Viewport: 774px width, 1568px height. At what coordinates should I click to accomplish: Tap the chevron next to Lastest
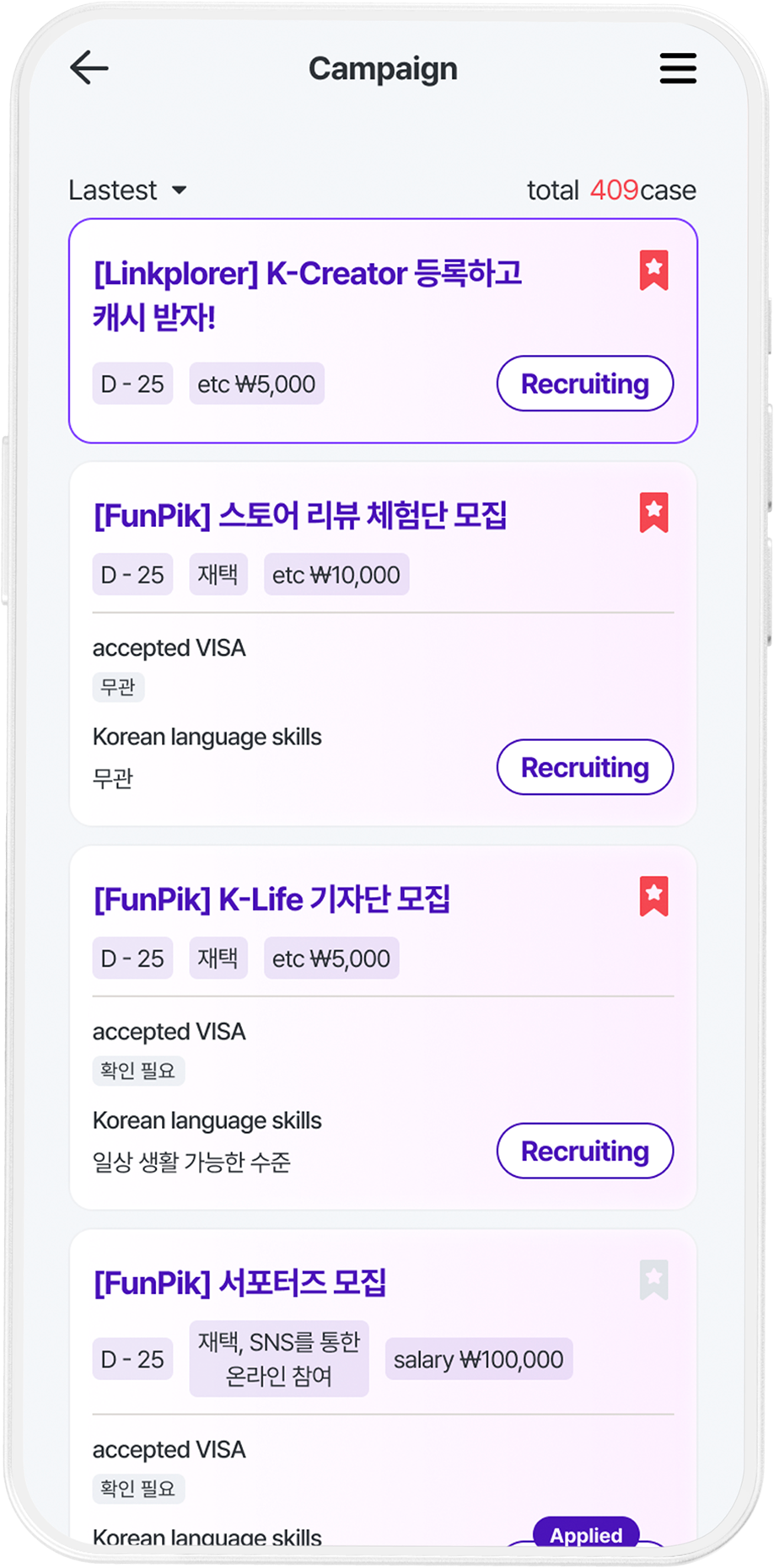pos(180,191)
